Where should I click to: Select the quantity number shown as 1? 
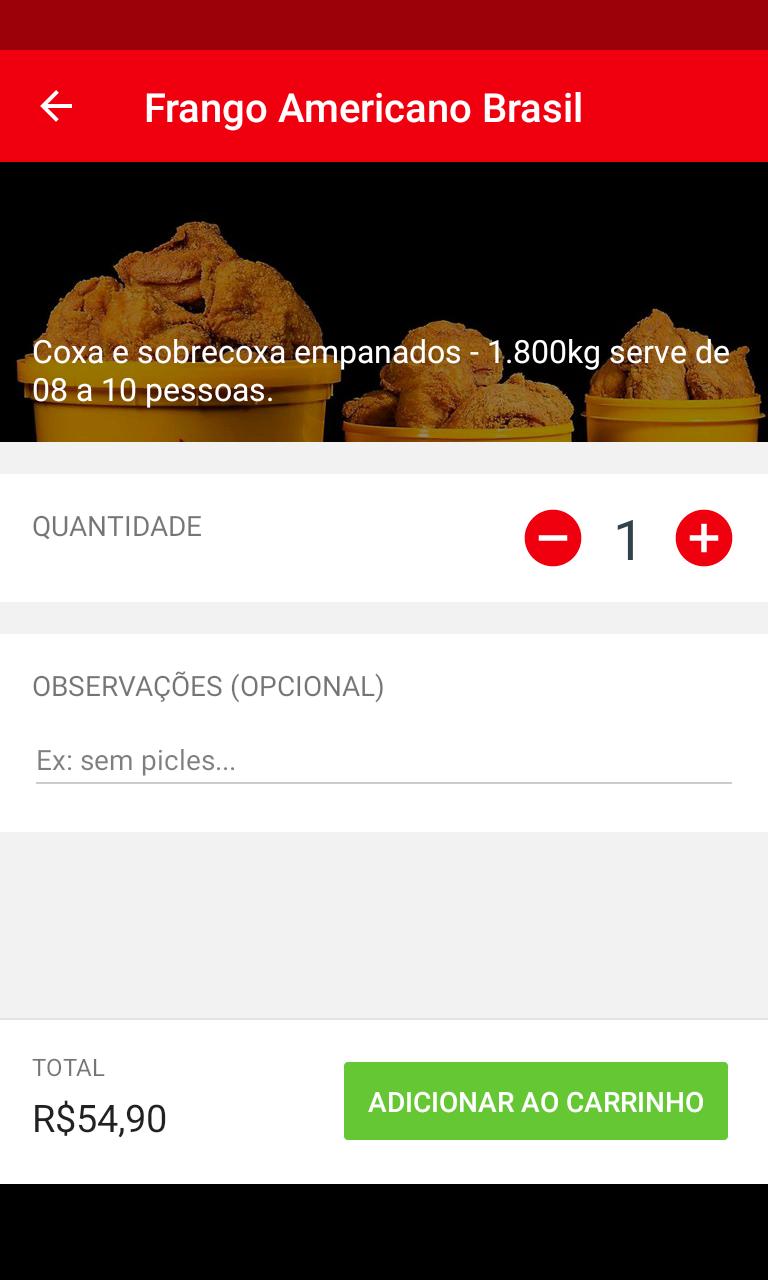click(628, 538)
